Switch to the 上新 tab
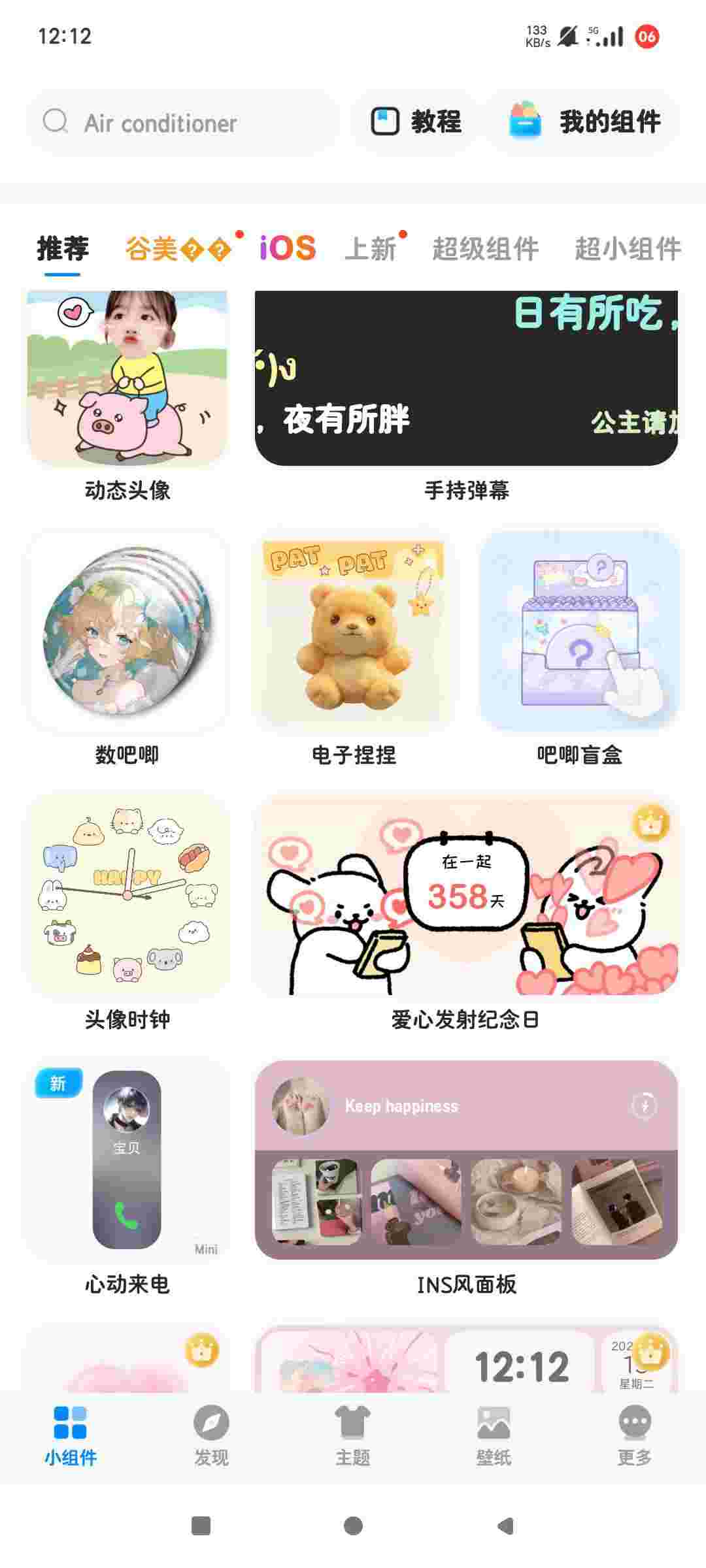706x1568 pixels. (371, 250)
